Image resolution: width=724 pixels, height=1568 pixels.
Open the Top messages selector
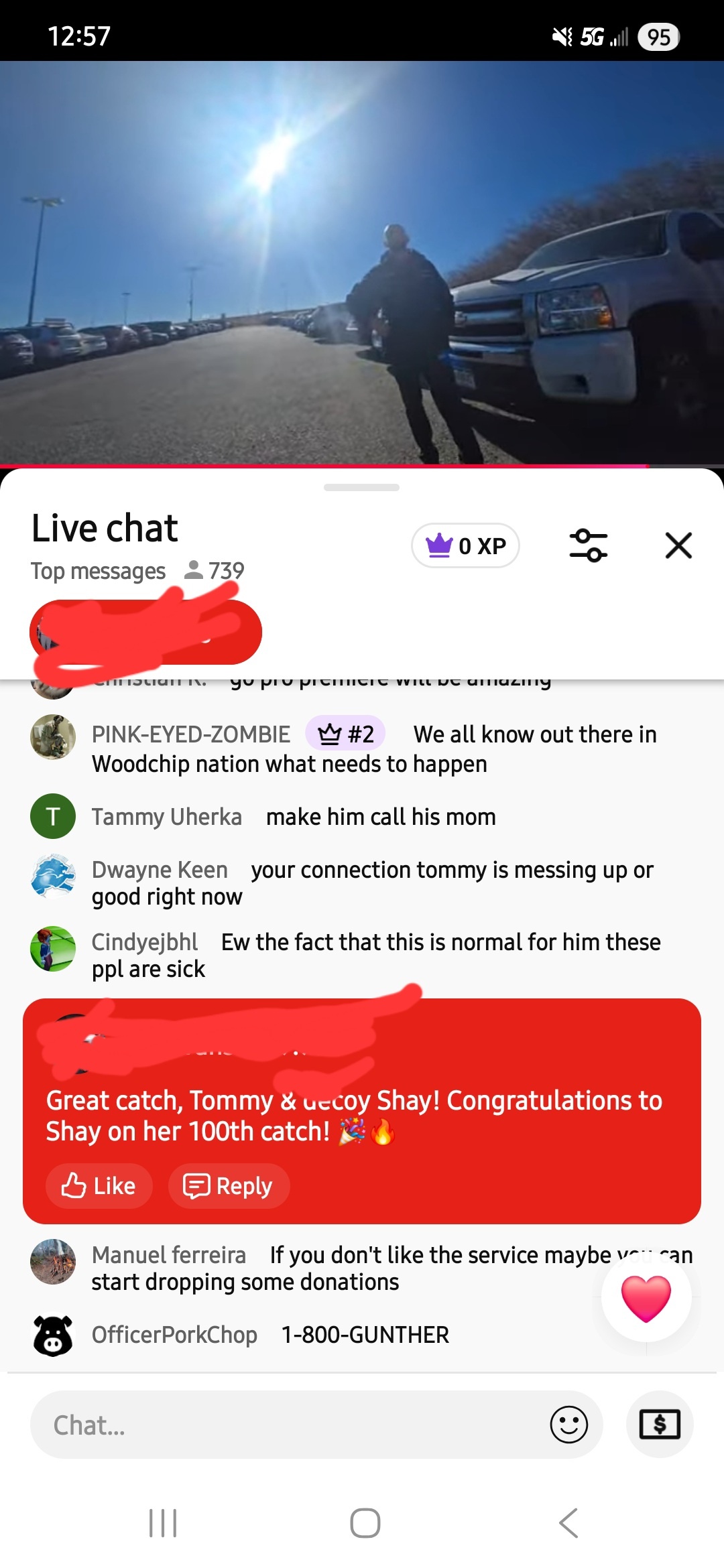98,572
